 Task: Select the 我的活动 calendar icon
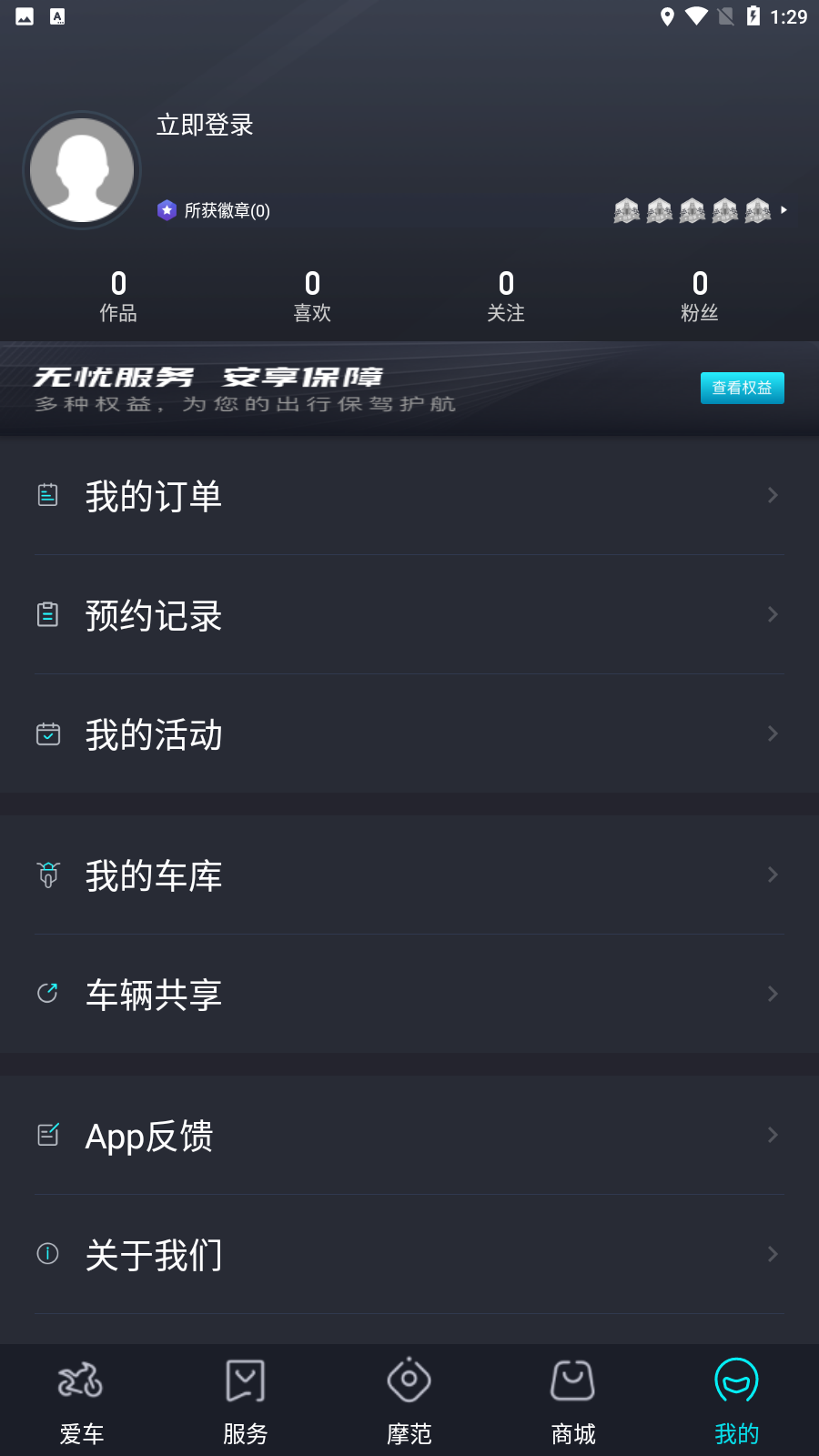coord(47,733)
